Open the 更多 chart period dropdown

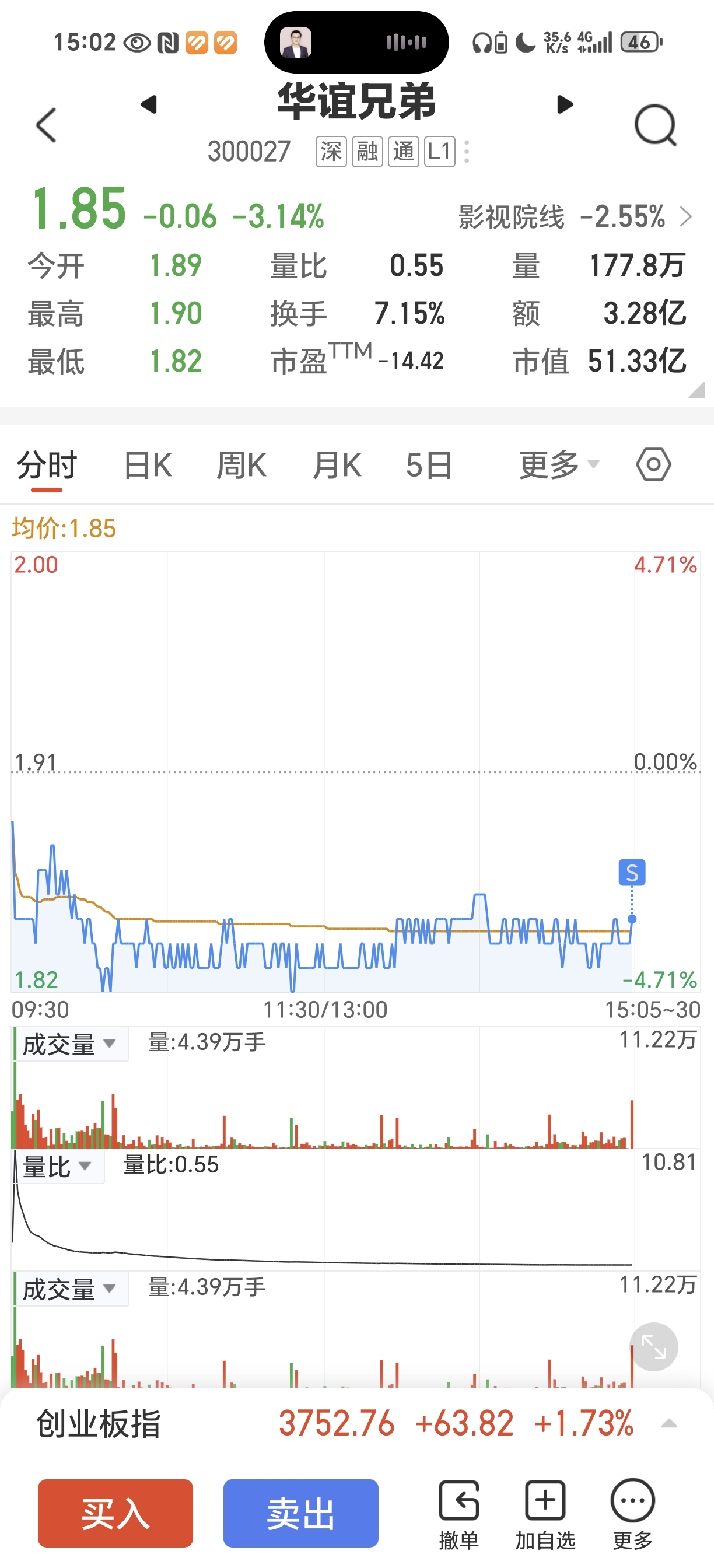coord(559,466)
